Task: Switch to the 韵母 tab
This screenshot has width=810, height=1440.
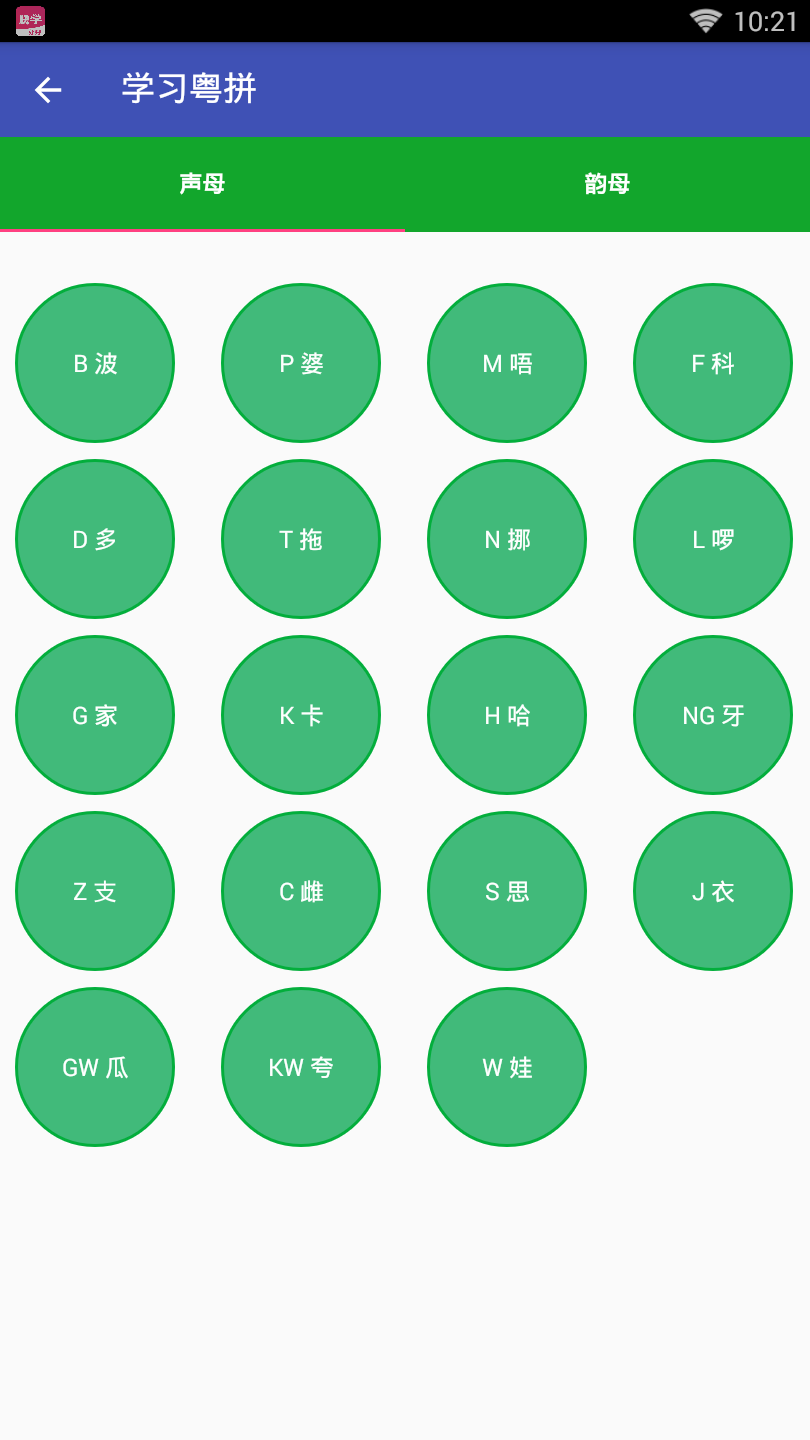Action: (x=607, y=184)
